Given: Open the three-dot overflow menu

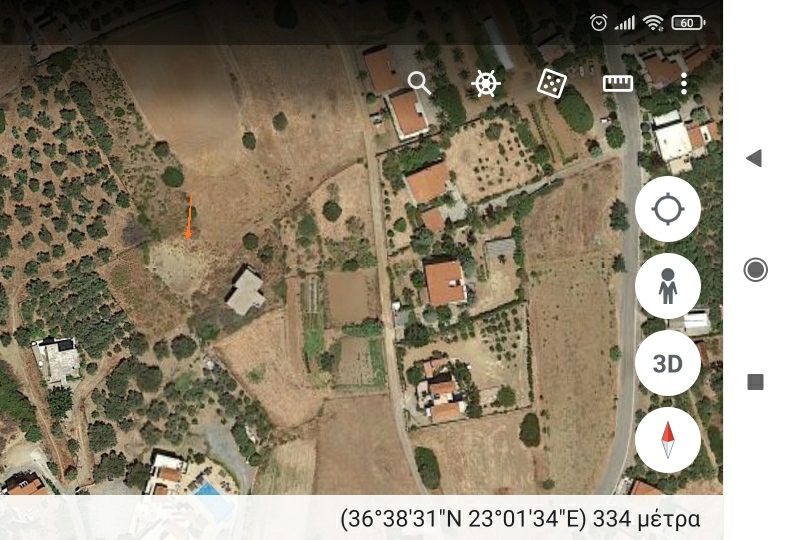Looking at the screenshot, I should [684, 83].
